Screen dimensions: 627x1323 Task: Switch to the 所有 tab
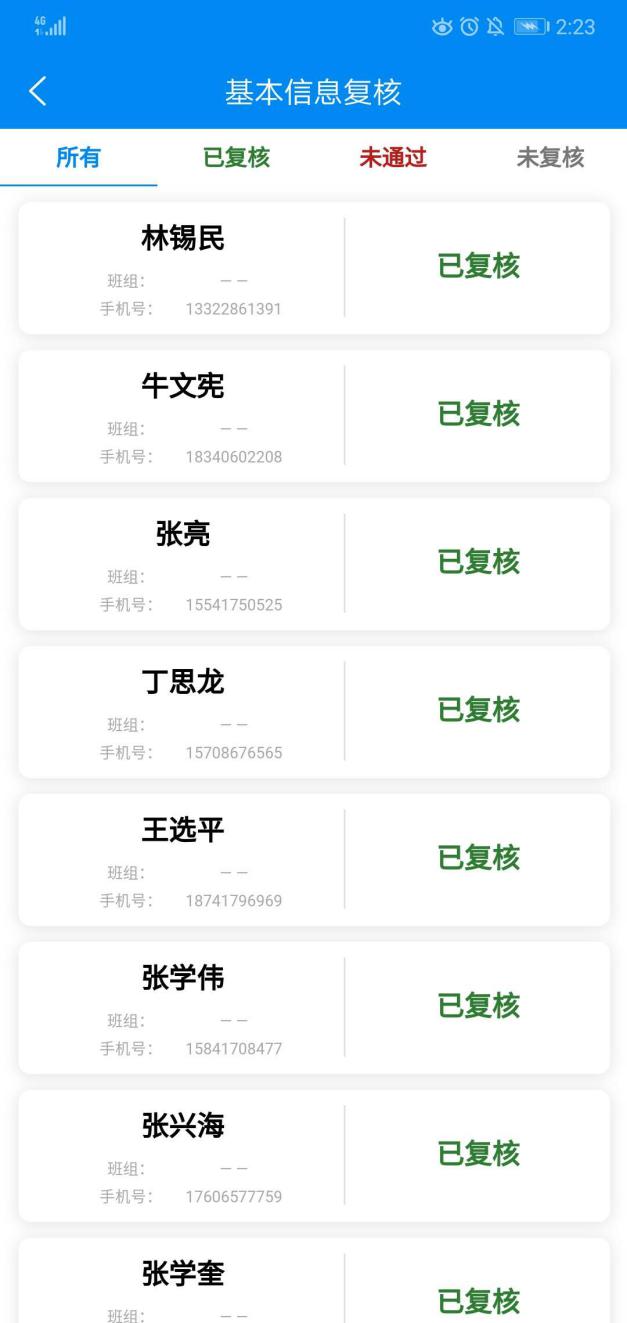tap(78, 158)
